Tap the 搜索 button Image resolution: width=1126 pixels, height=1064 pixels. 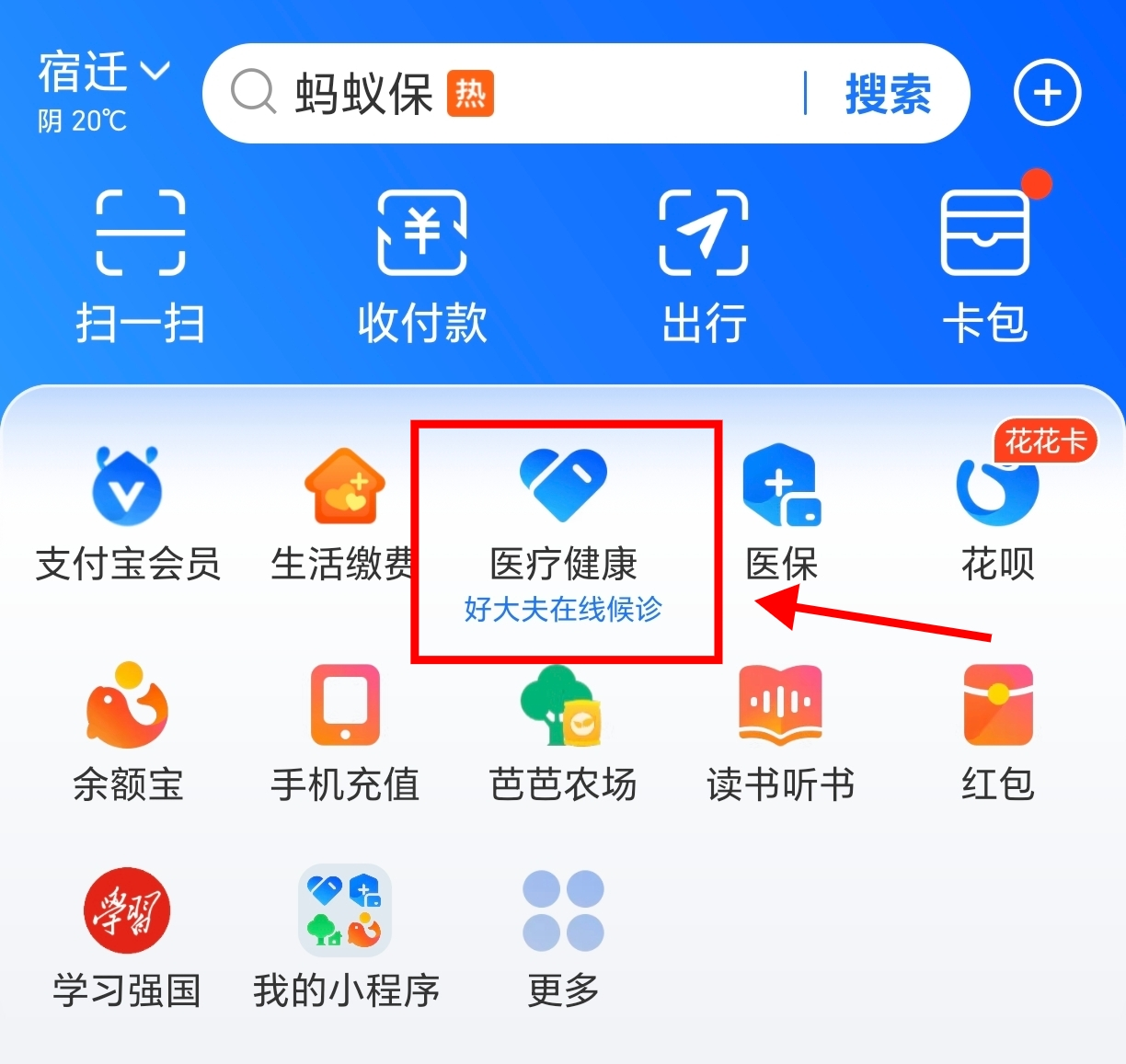click(887, 94)
